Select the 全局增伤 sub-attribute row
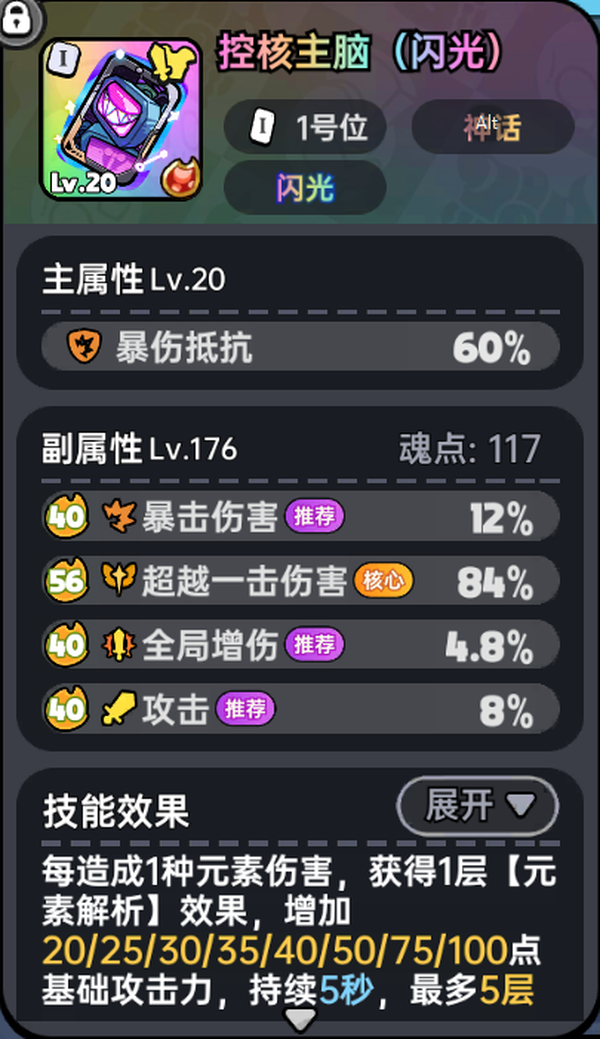Viewport: 600px width, 1039px height. click(300, 646)
